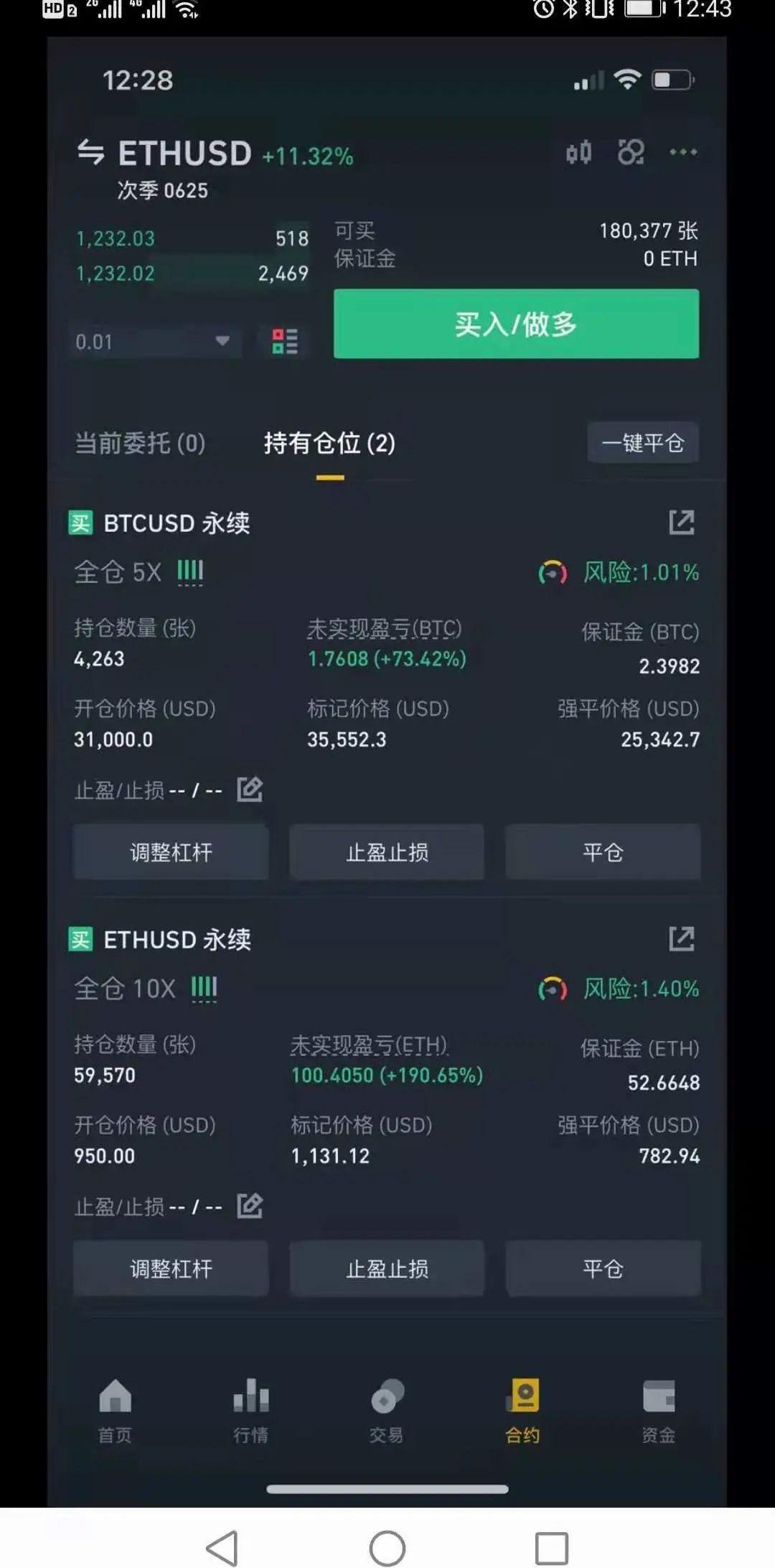Open the three-dot overflow menu
The width and height of the screenshot is (775, 1568).
pyautogui.click(x=682, y=152)
